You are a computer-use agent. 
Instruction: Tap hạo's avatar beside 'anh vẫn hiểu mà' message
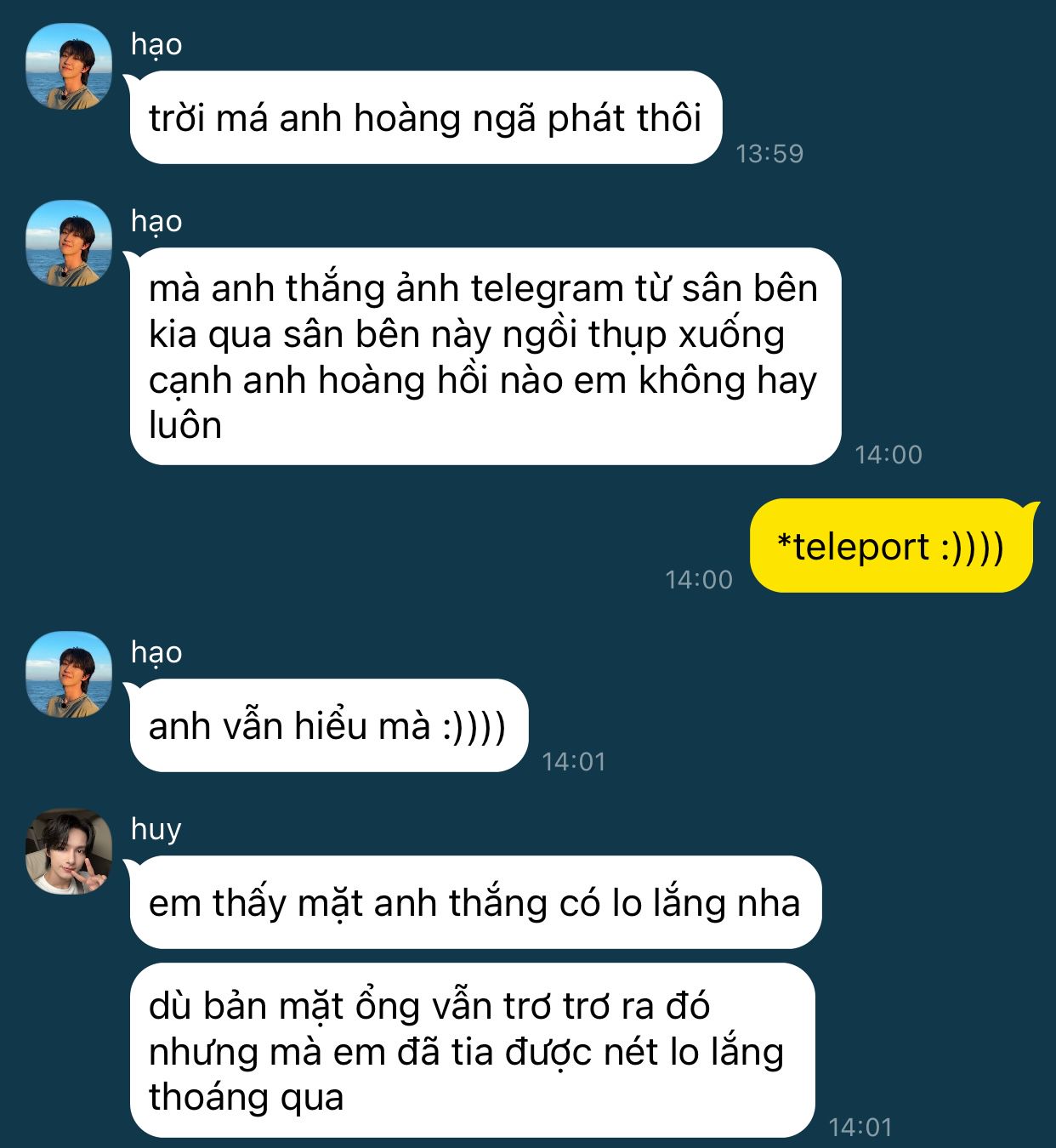point(69,674)
